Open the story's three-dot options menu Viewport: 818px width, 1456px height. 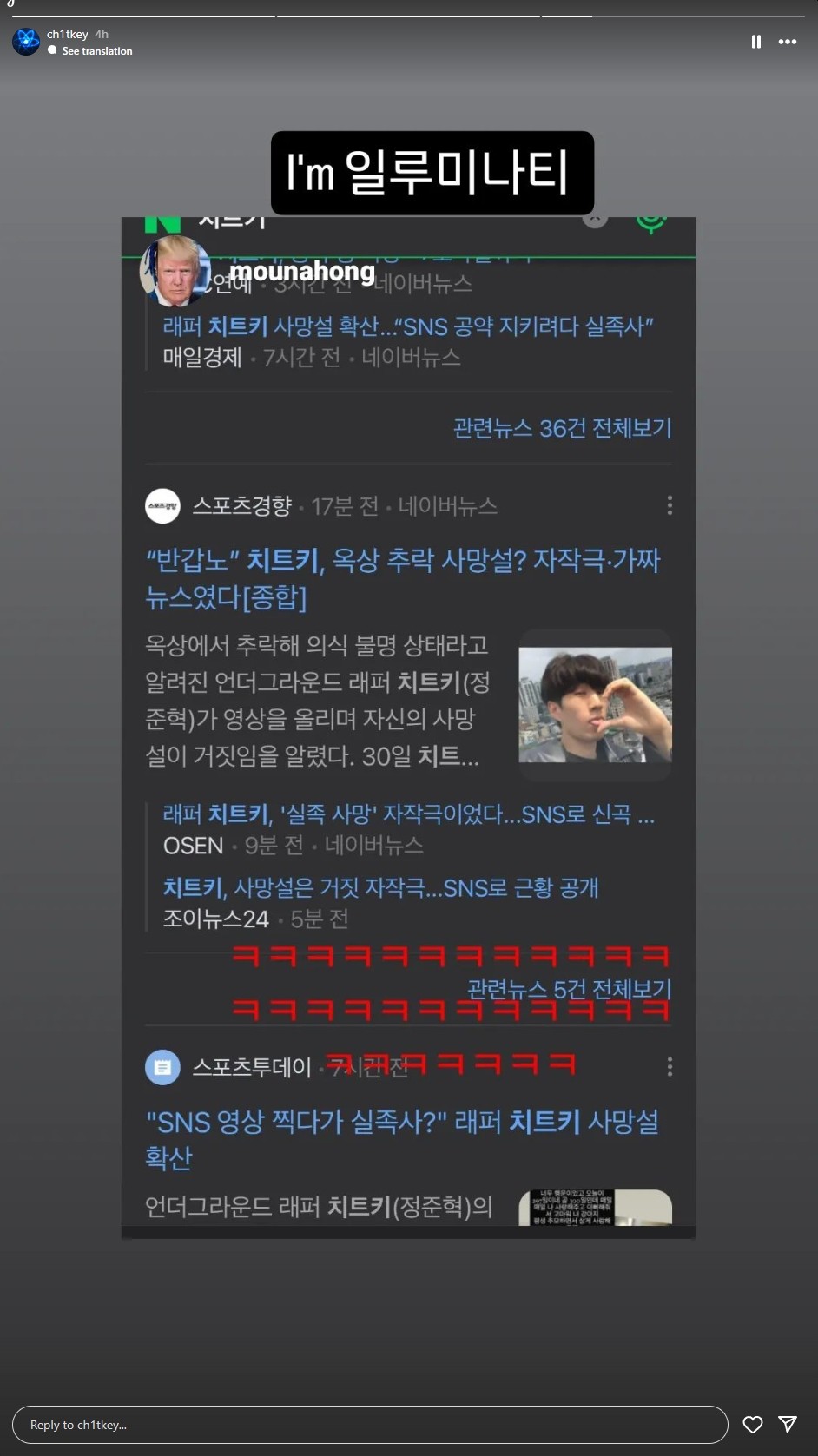[x=788, y=42]
